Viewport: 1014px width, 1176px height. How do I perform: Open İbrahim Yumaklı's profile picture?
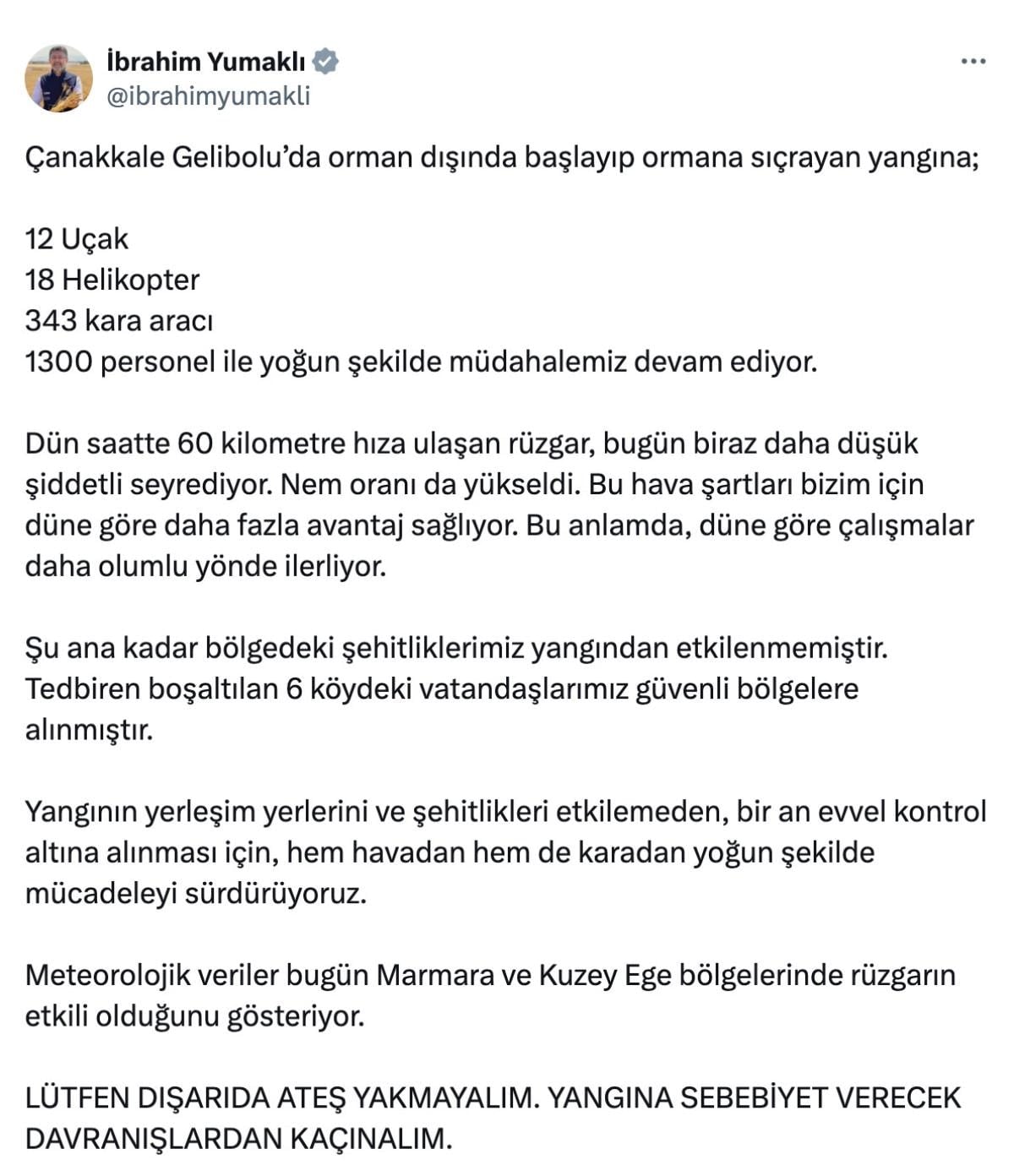pyautogui.click(x=58, y=79)
